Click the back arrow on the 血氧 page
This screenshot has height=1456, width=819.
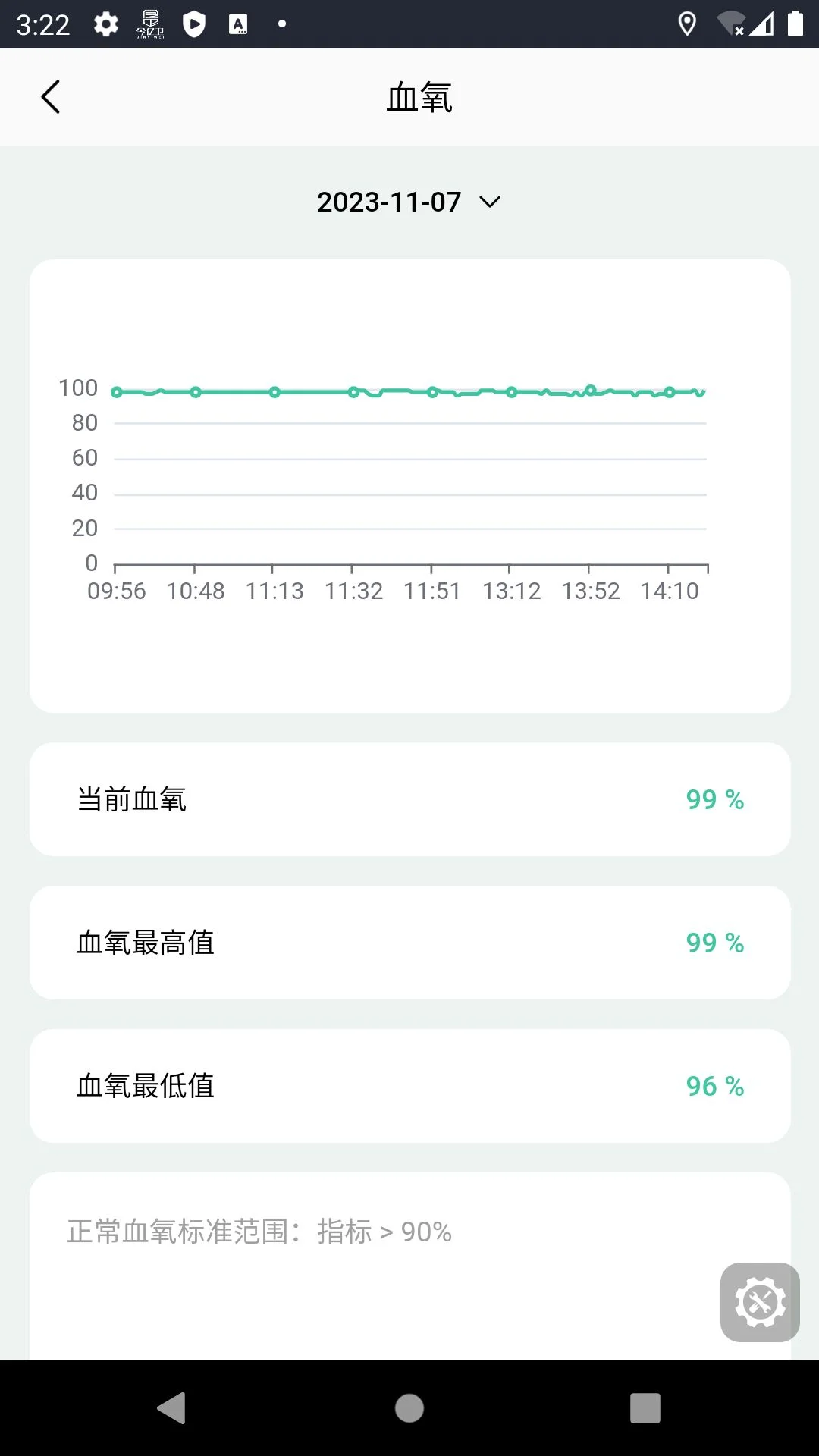click(50, 96)
